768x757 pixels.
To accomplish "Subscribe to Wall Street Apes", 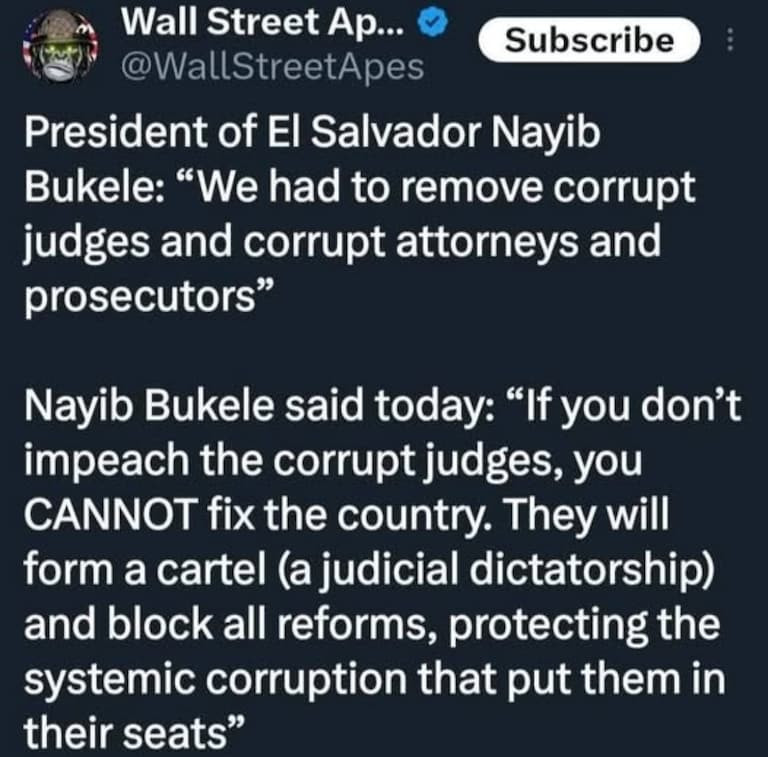I will pyautogui.click(x=588, y=40).
